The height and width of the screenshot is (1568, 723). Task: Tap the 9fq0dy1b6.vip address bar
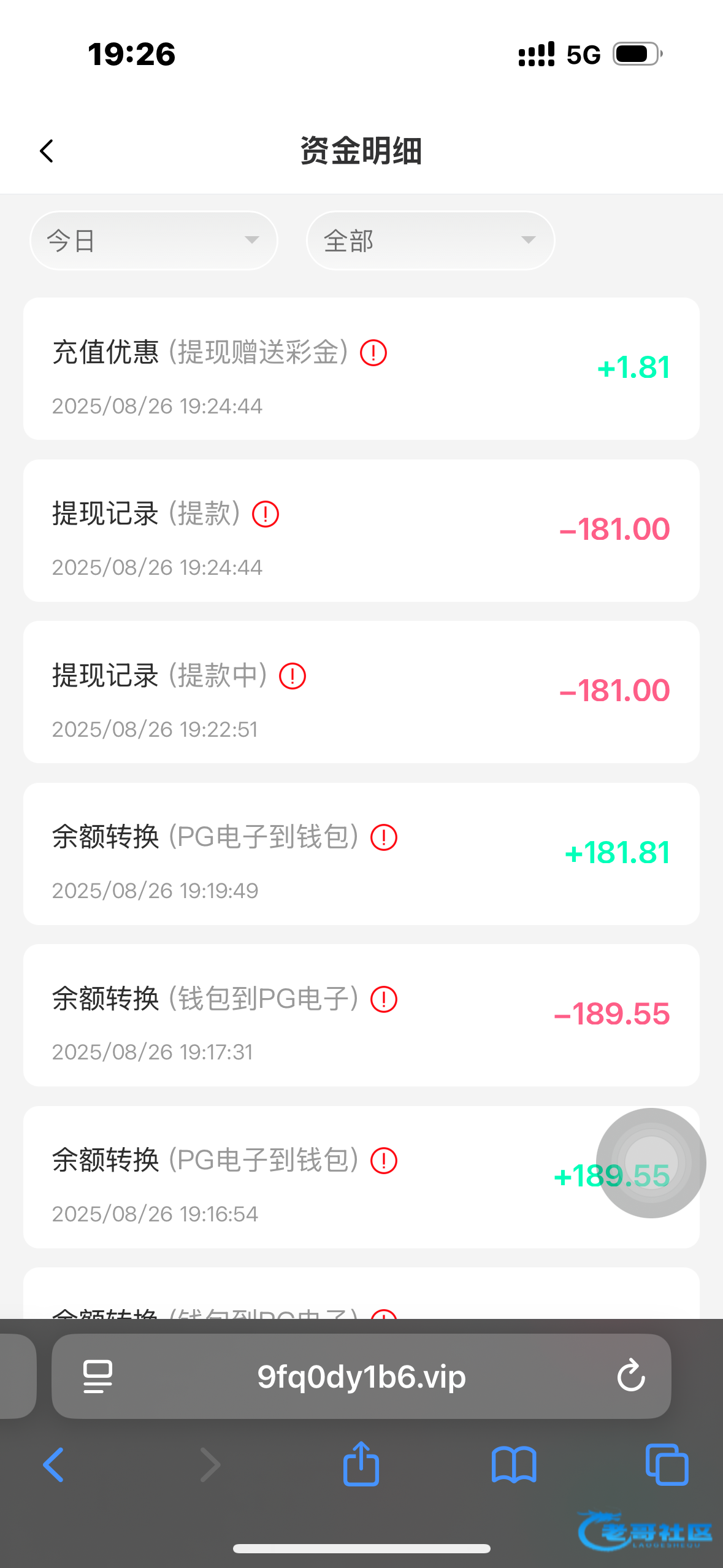tap(361, 1376)
